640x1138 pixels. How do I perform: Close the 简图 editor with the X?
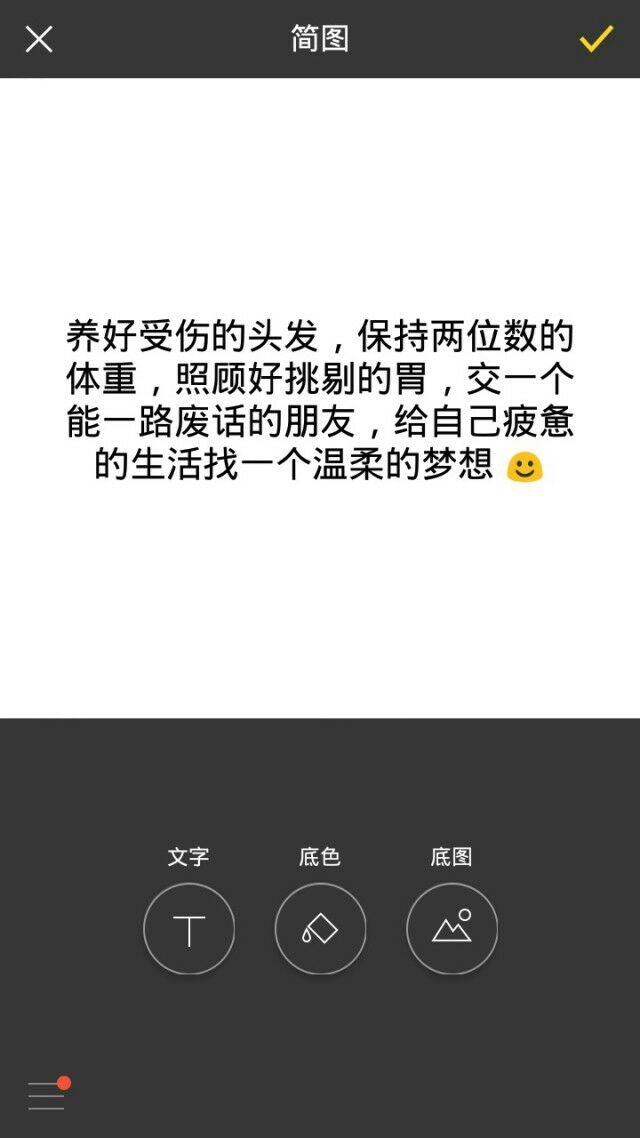point(39,38)
